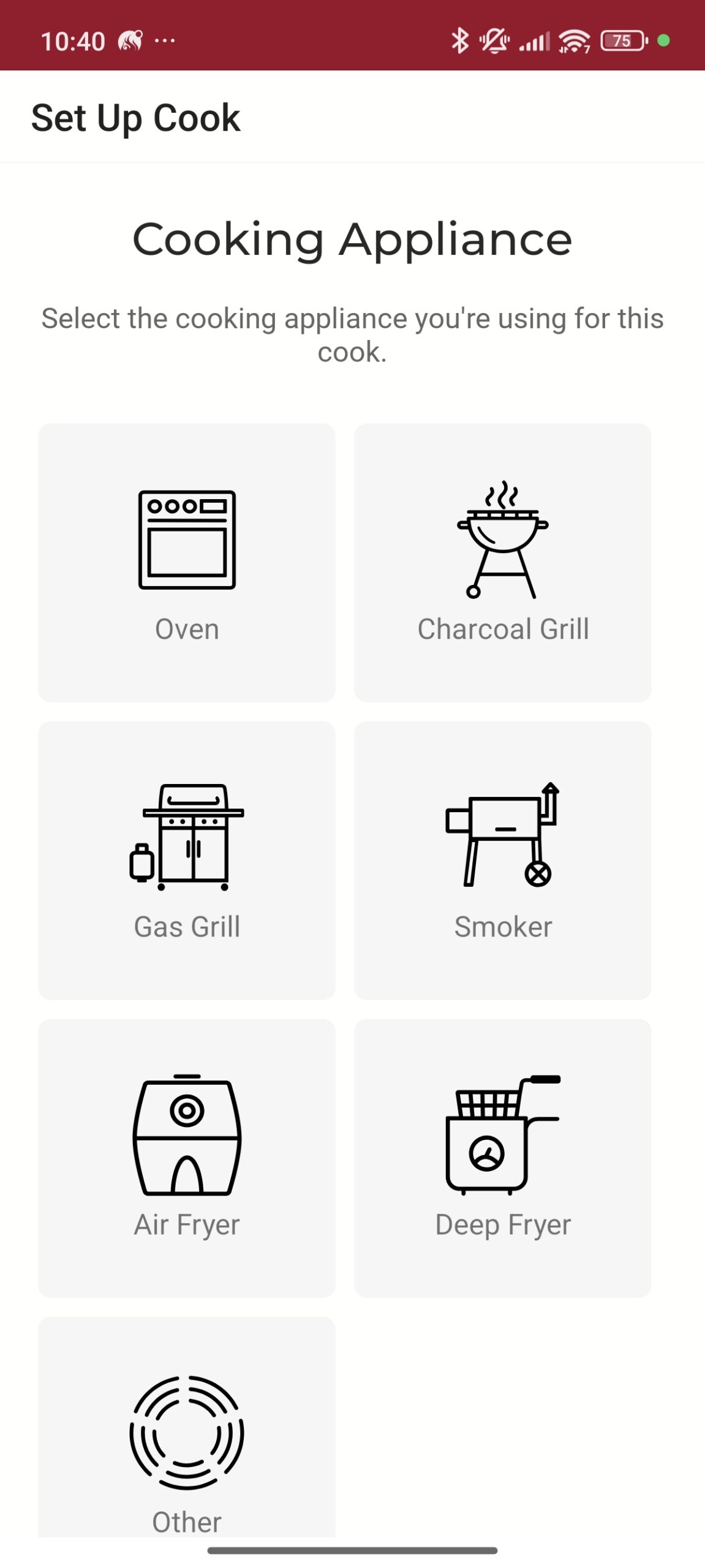Select the Other appliance option
This screenshot has height=1568, width=705.
(x=187, y=1433)
